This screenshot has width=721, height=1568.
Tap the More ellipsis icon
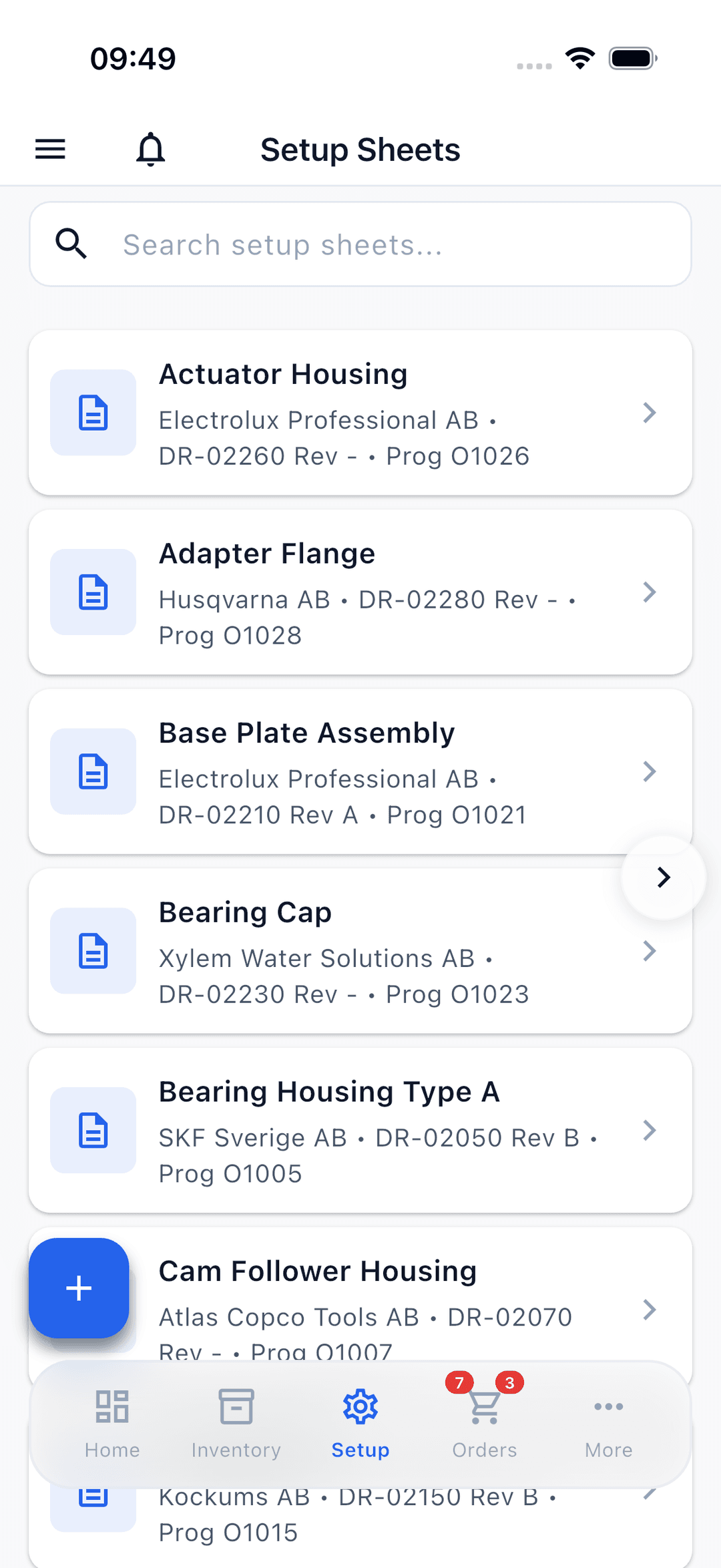(x=608, y=1406)
